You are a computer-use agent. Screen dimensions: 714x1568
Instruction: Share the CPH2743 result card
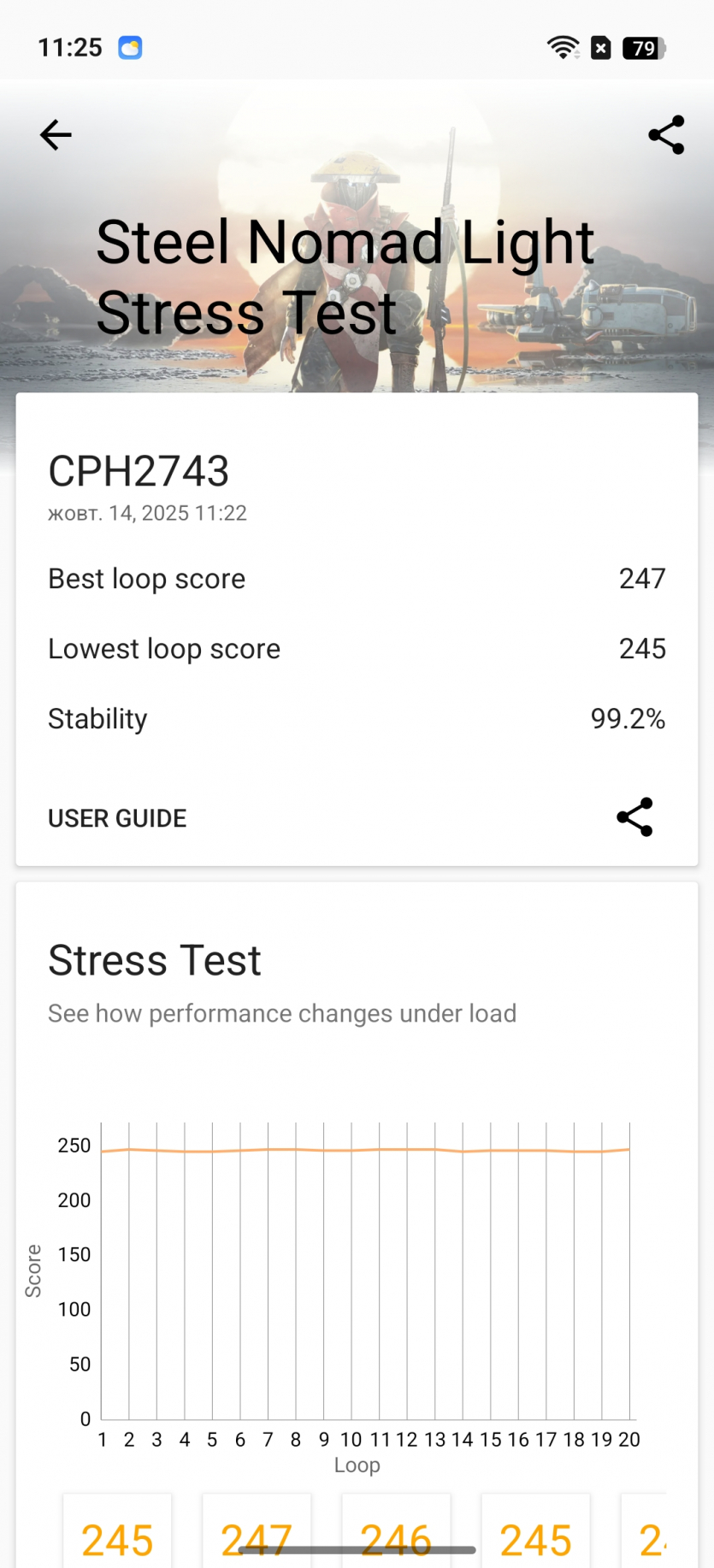(x=634, y=817)
